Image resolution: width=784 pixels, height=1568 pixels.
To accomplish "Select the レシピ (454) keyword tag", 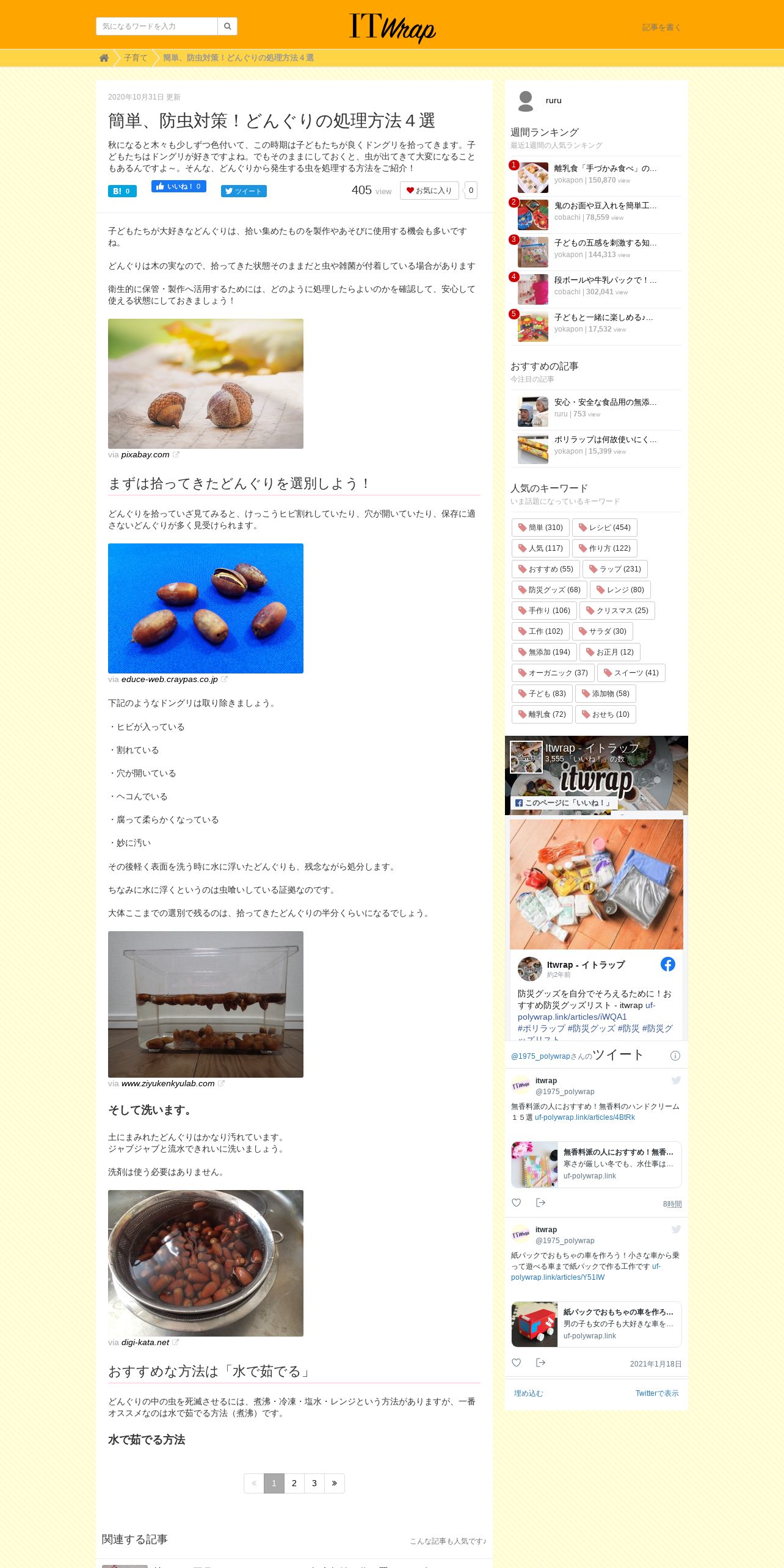I will [604, 528].
